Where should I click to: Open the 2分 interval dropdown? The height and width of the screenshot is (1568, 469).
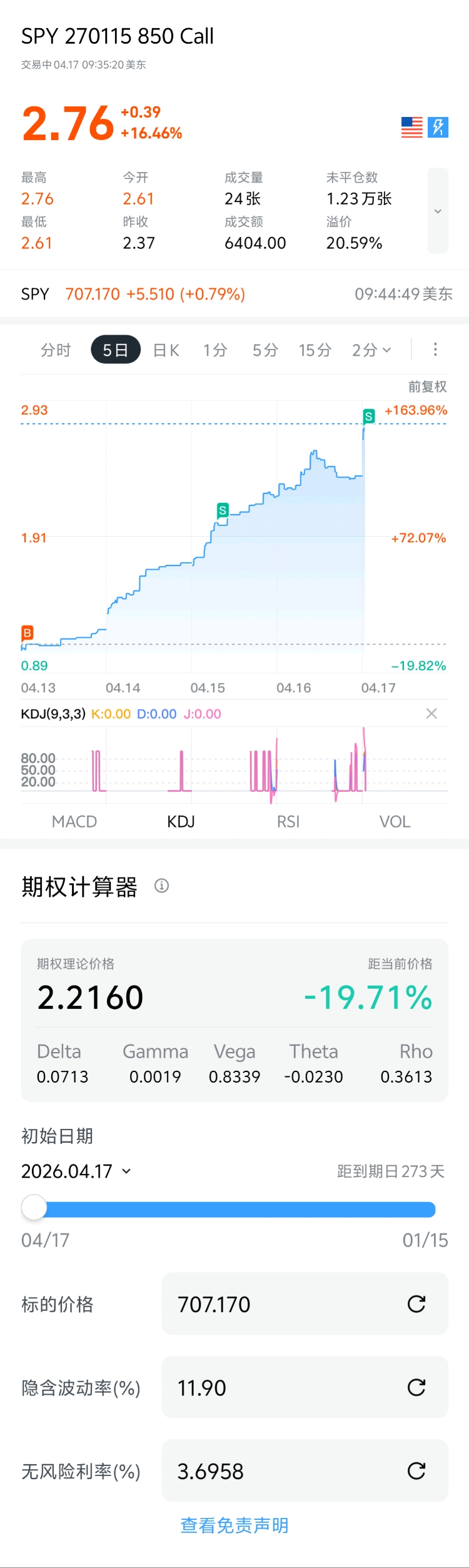point(371,350)
